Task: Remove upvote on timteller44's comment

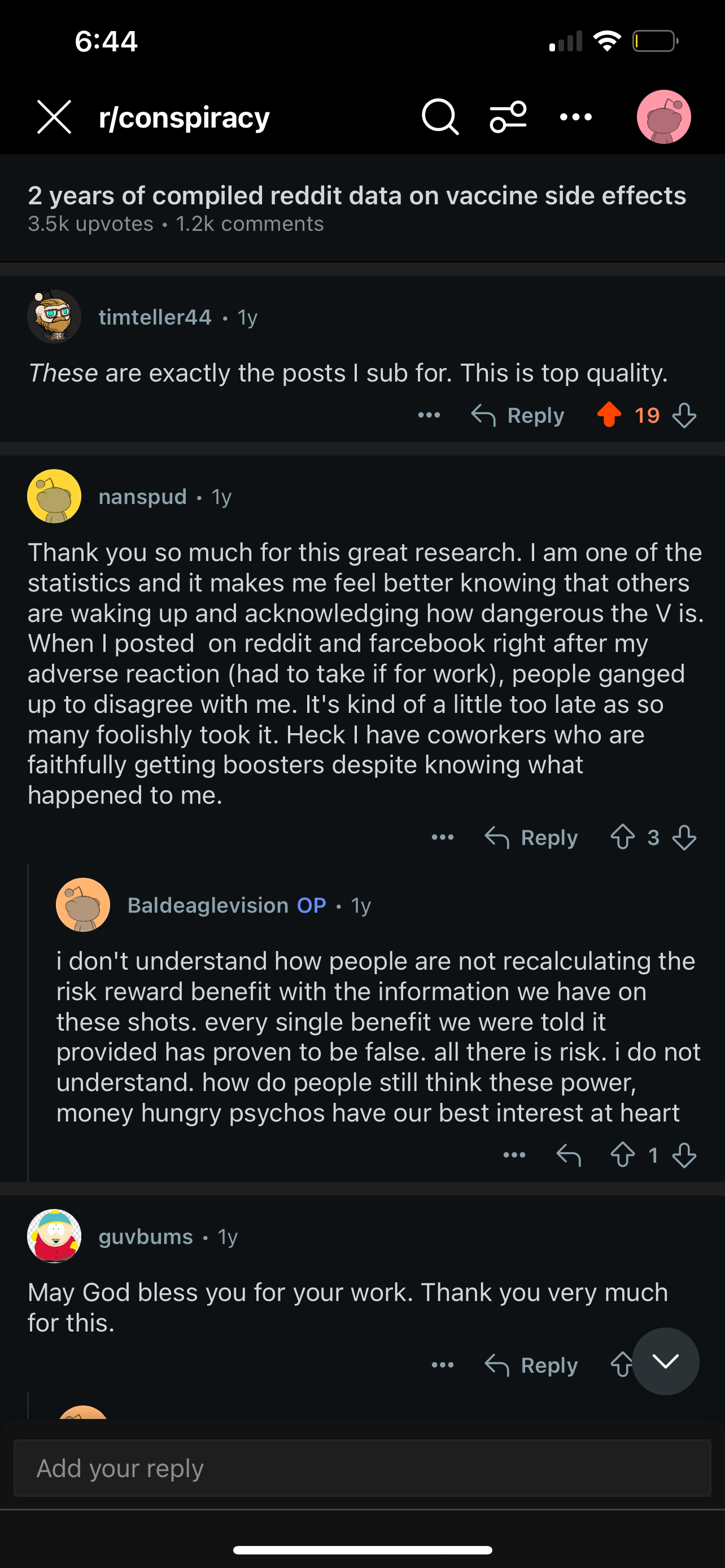Action: point(609,415)
